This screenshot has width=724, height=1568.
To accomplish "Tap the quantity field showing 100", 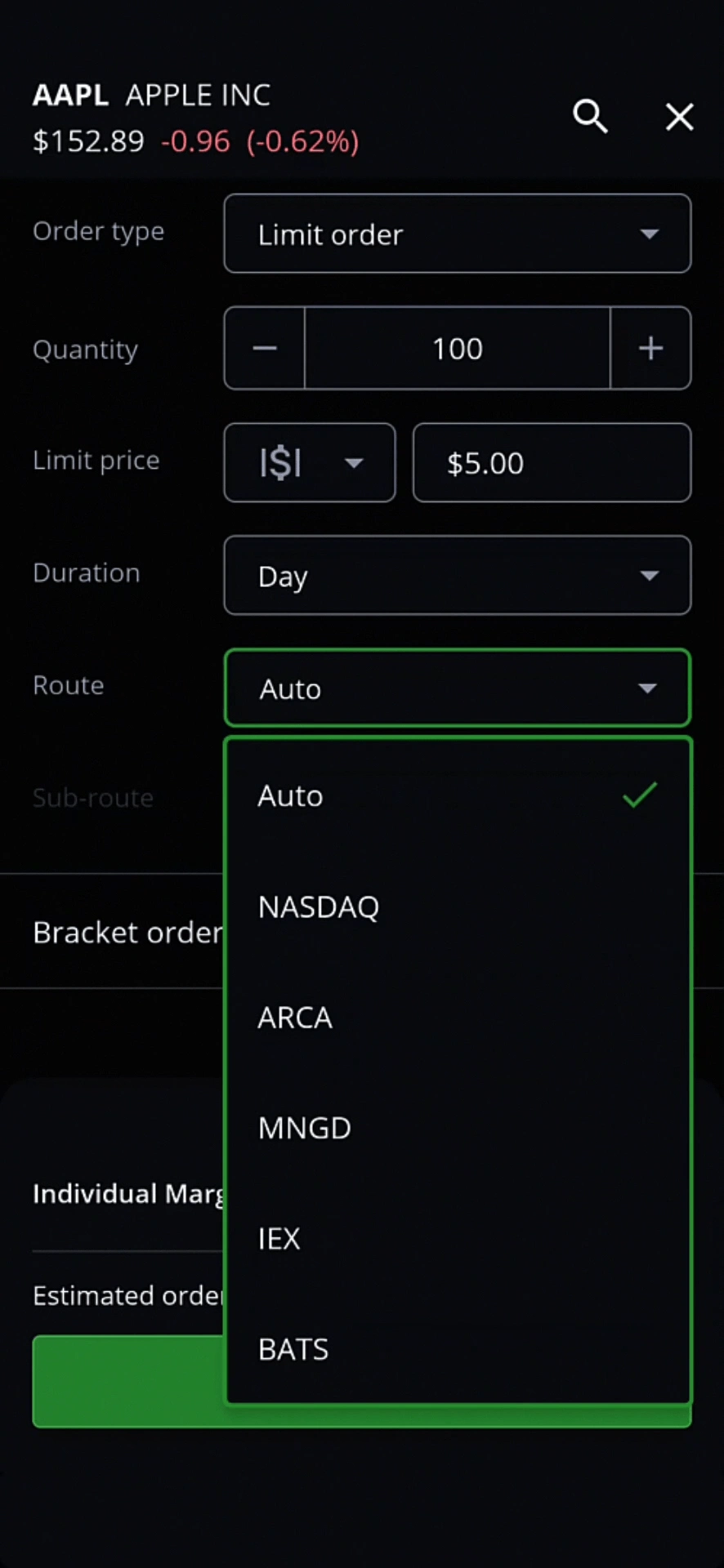I will (x=458, y=348).
